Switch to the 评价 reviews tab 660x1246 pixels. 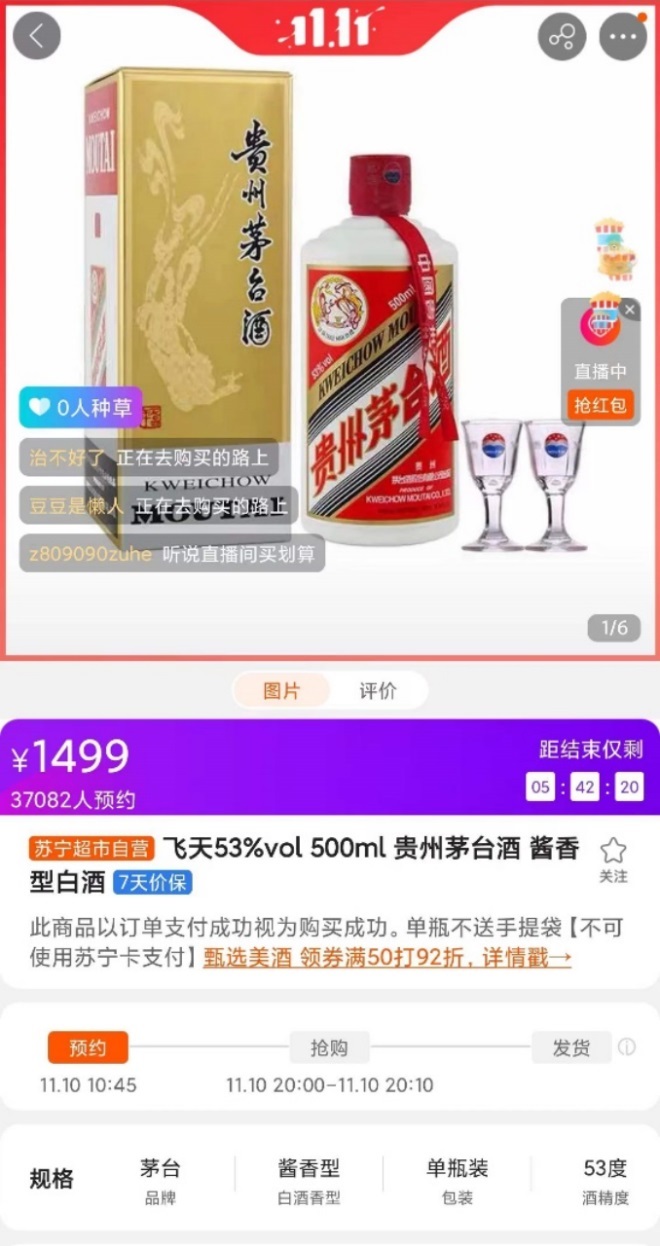378,690
